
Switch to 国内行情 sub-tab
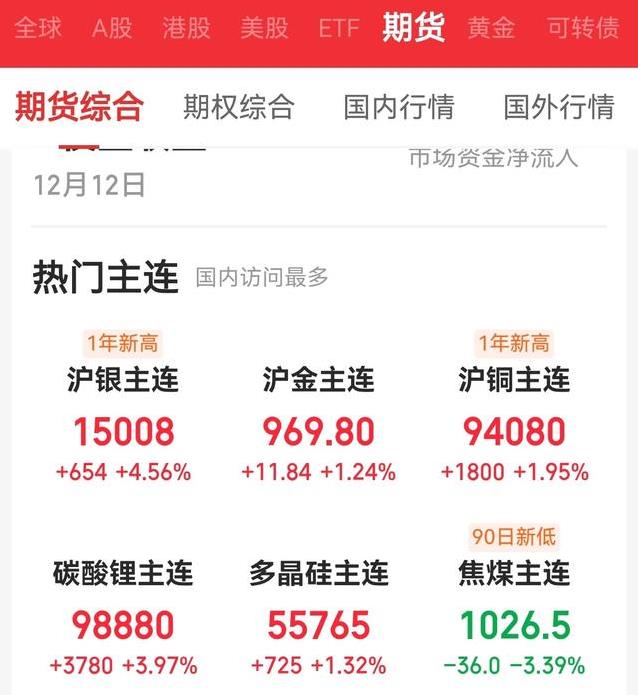399,106
